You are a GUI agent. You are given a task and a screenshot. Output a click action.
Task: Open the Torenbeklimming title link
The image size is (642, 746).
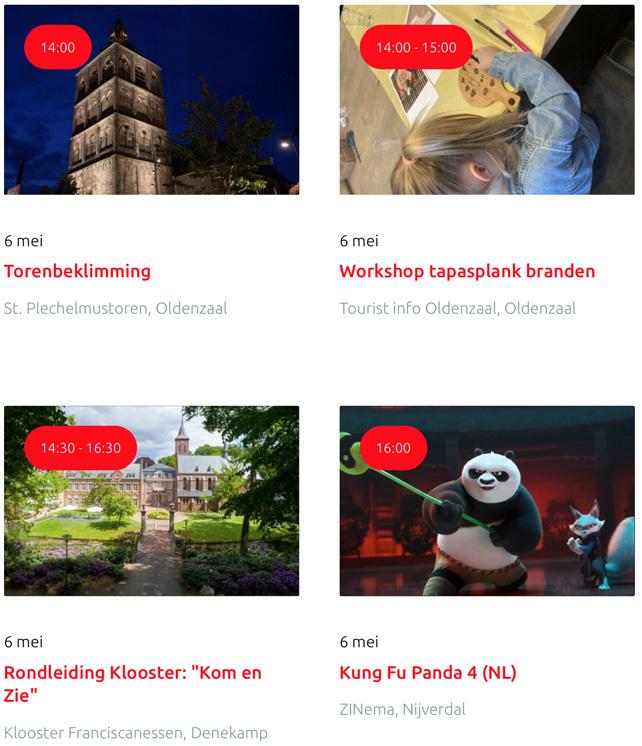78,271
